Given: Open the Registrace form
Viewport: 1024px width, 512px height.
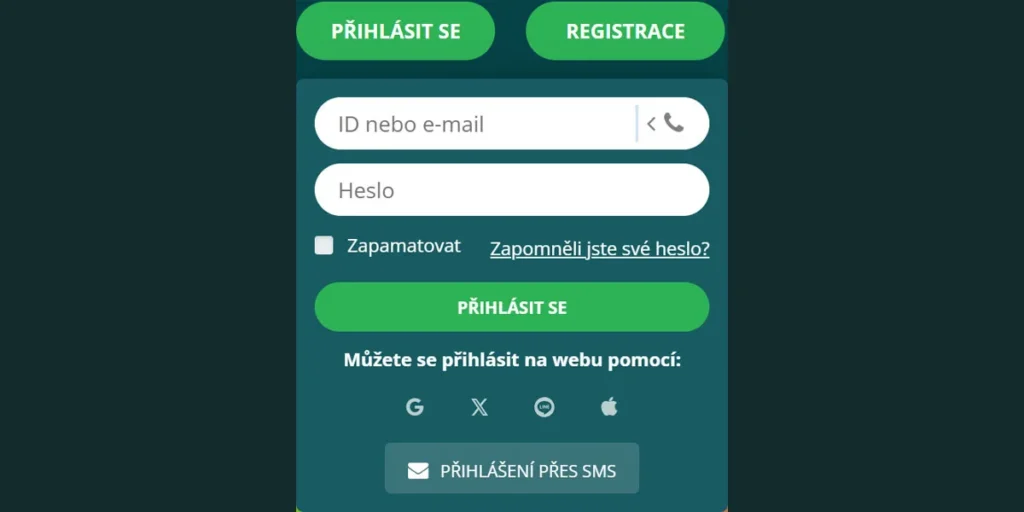Looking at the screenshot, I should 625,31.
